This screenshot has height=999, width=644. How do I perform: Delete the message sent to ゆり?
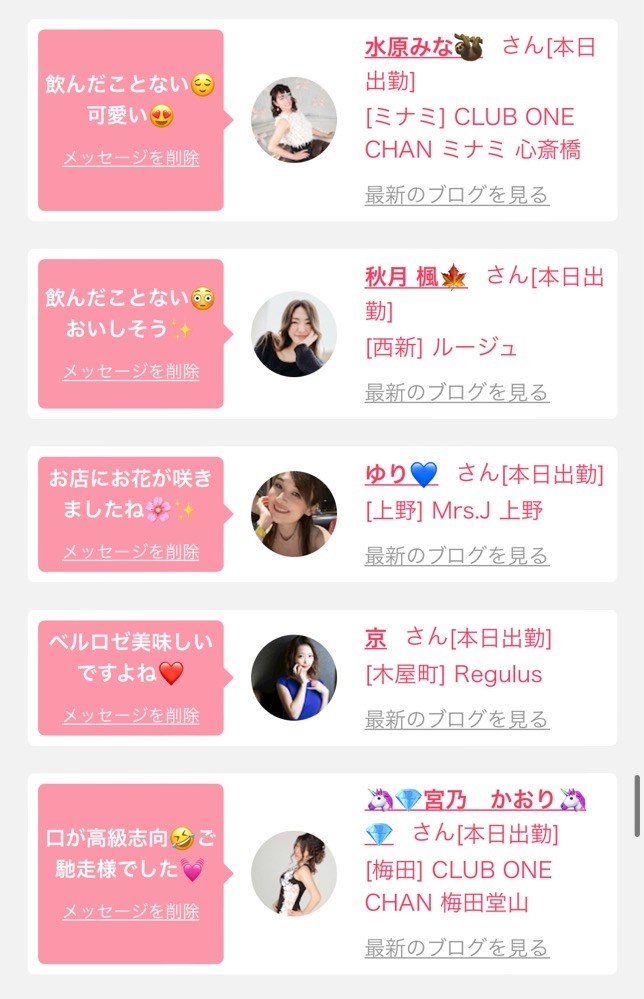[x=131, y=552]
